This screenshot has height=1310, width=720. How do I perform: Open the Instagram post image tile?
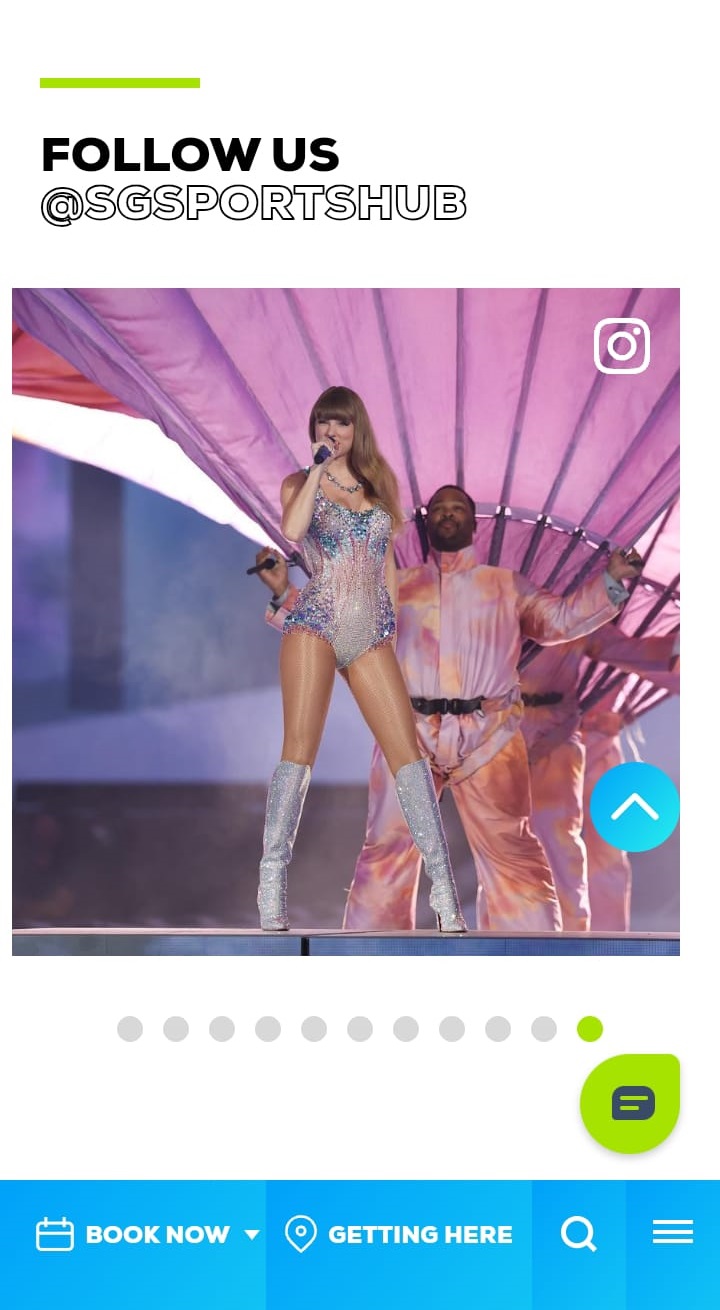coord(345,620)
